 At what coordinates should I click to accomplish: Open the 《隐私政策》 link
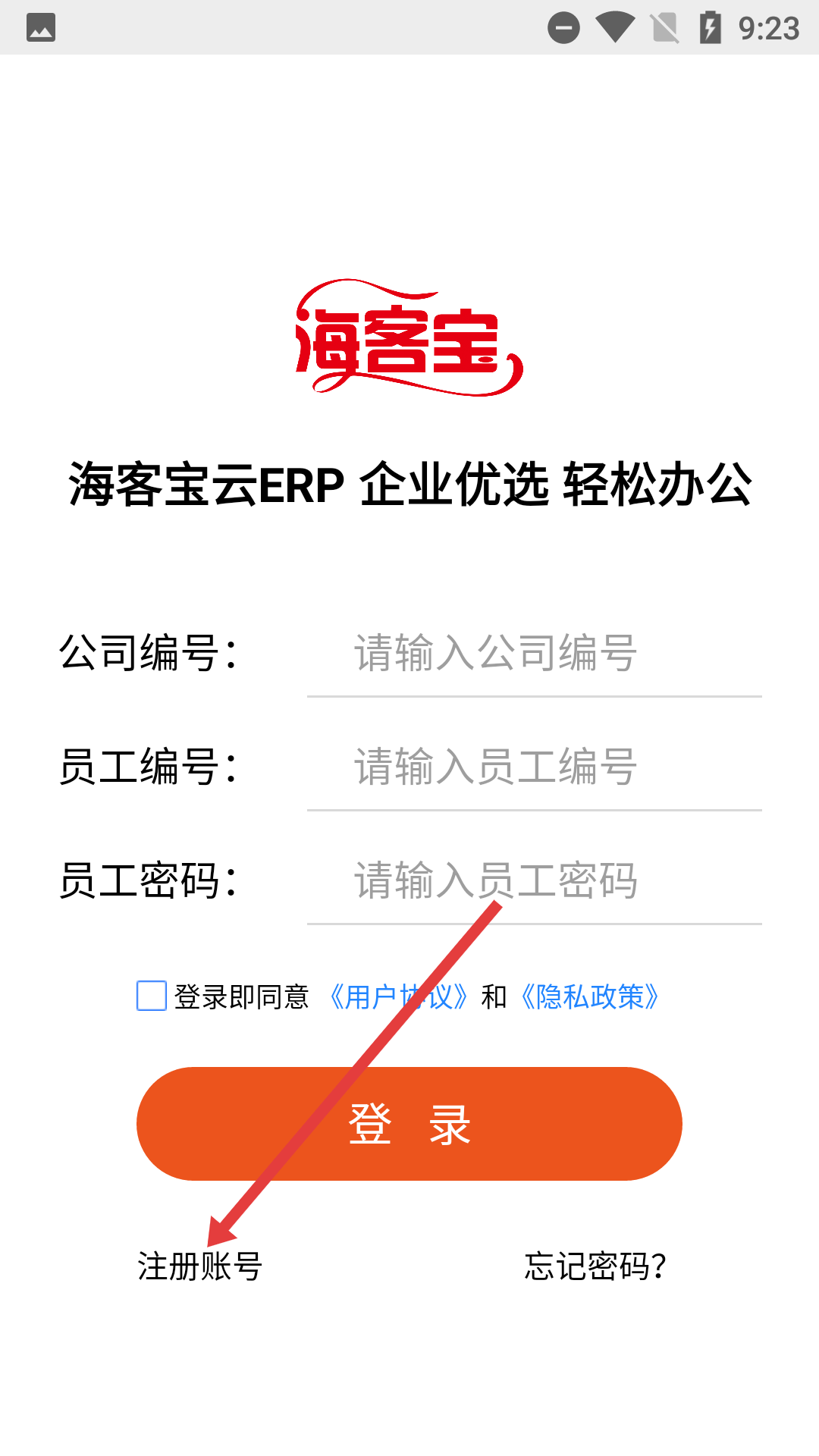(590, 996)
